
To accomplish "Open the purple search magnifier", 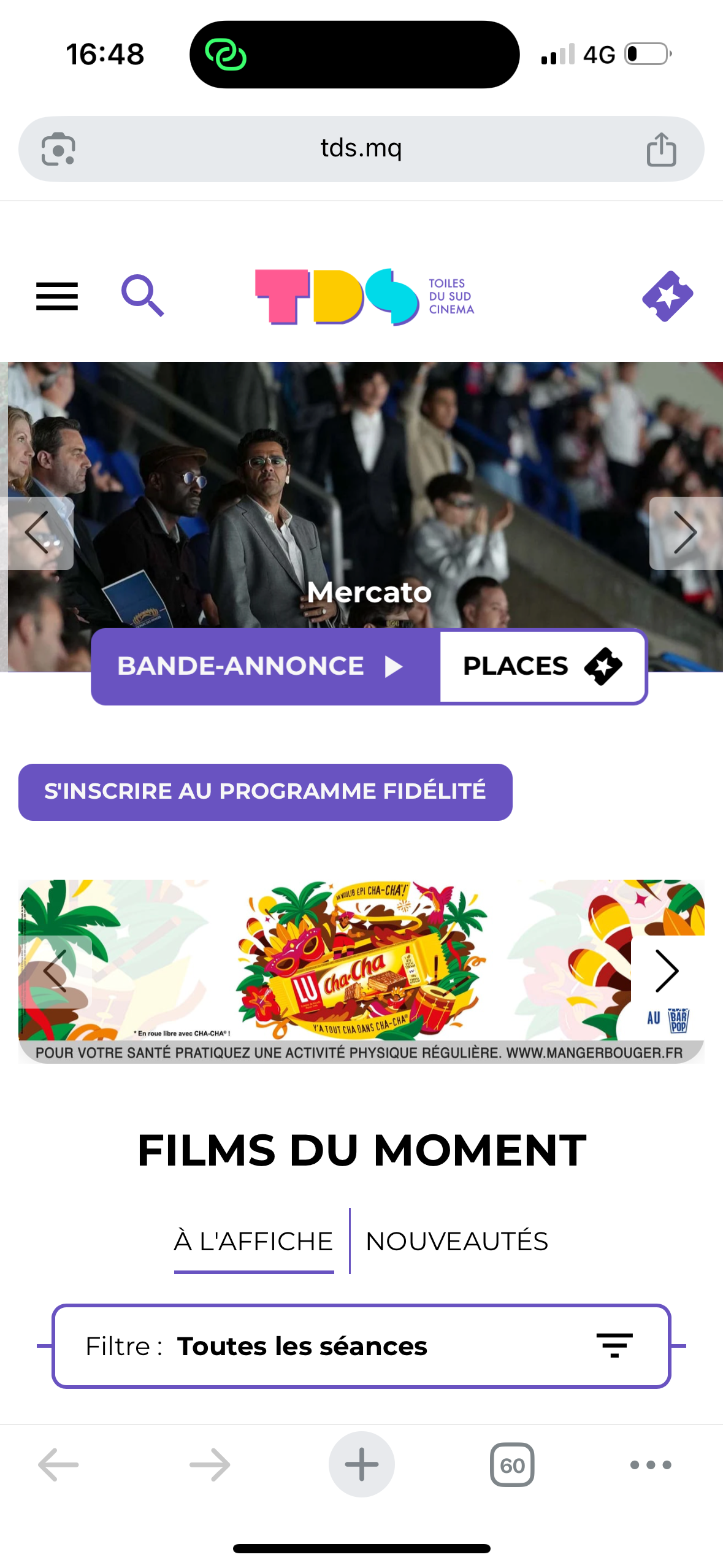I will [x=142, y=296].
